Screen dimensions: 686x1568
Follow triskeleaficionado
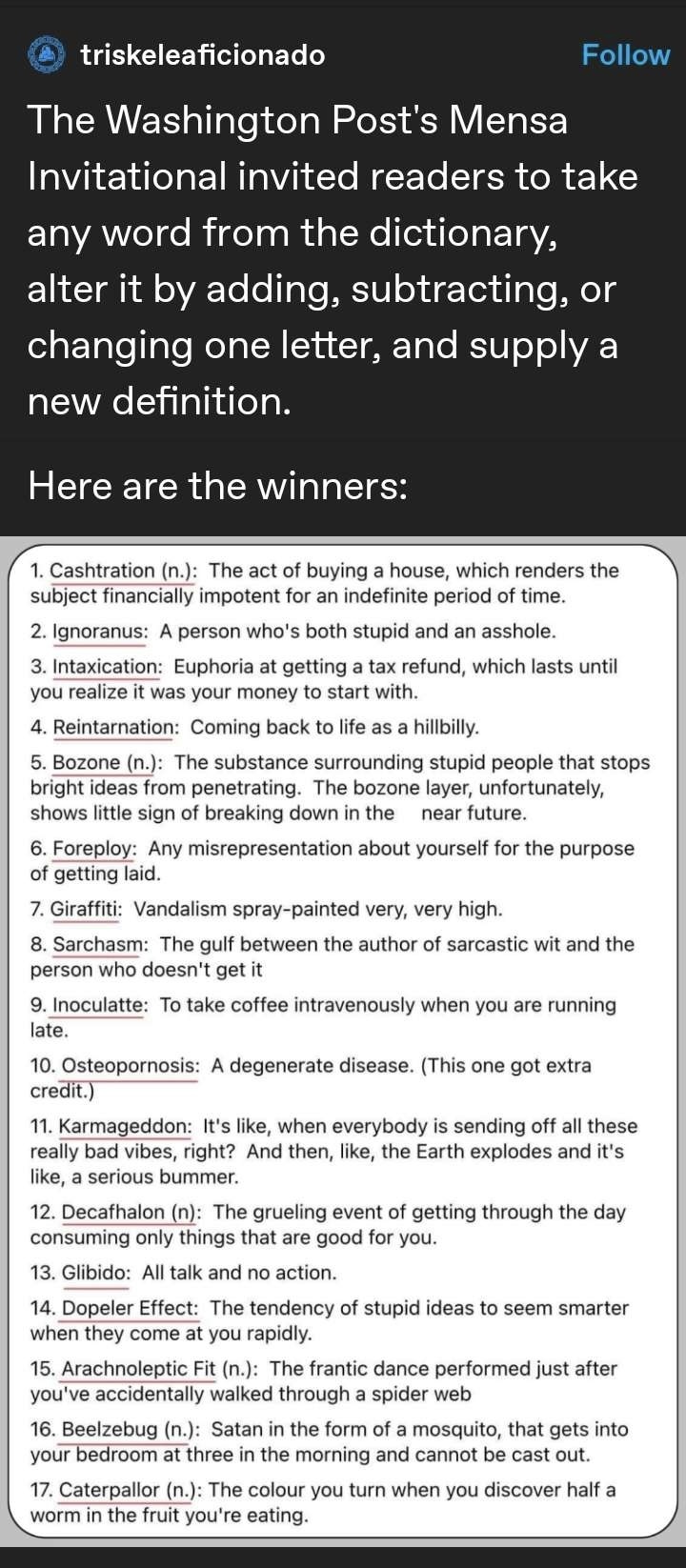(625, 55)
